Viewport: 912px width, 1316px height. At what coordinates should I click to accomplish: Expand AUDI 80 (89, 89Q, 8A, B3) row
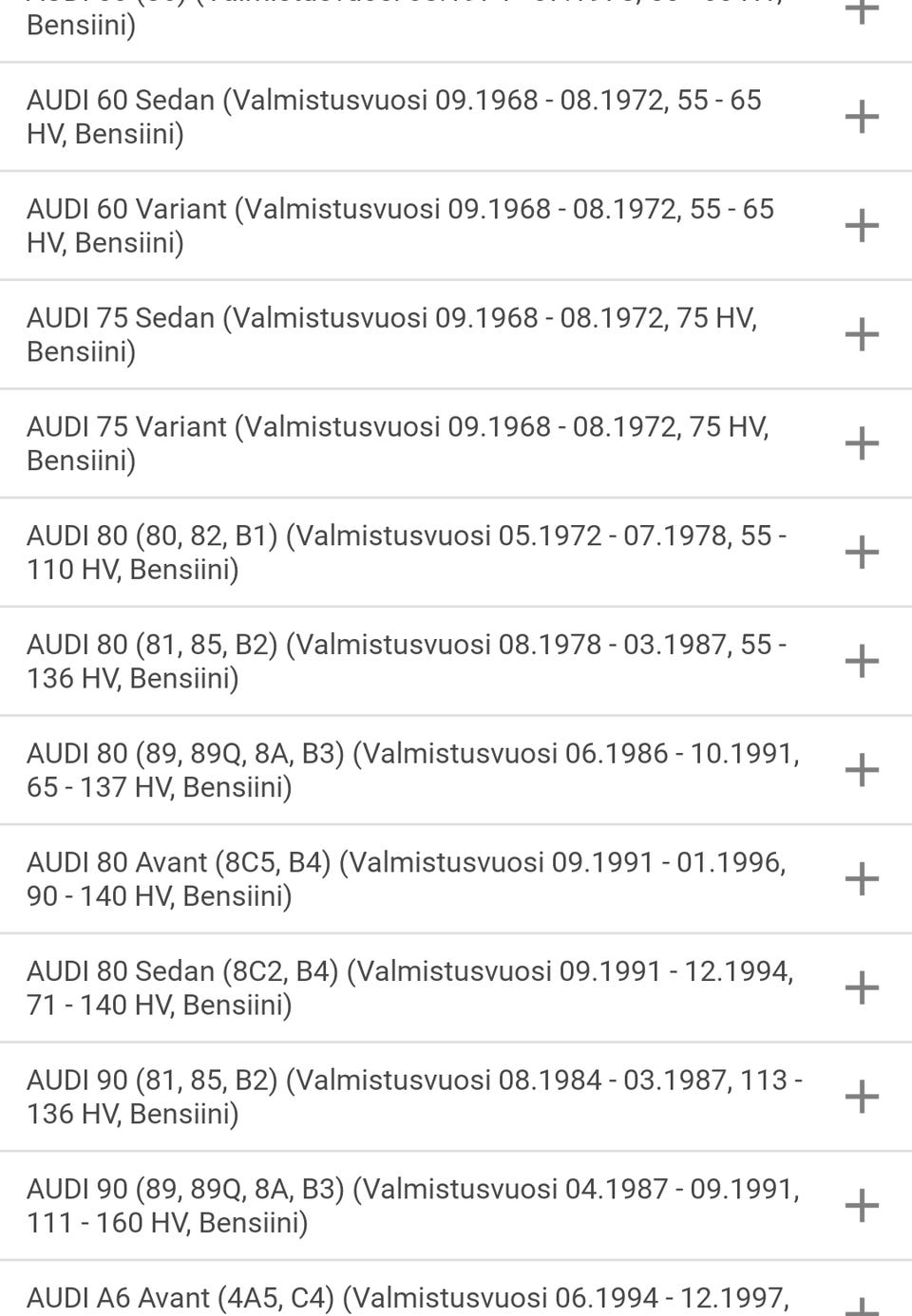[861, 770]
